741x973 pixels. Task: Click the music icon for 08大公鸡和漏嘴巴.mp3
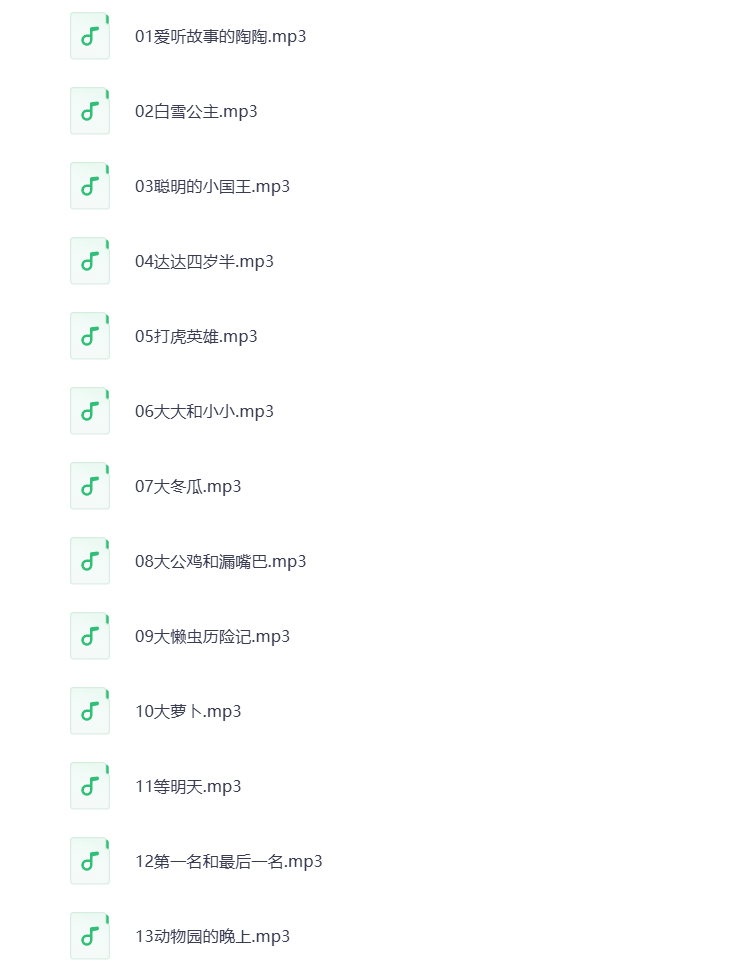click(x=90, y=561)
